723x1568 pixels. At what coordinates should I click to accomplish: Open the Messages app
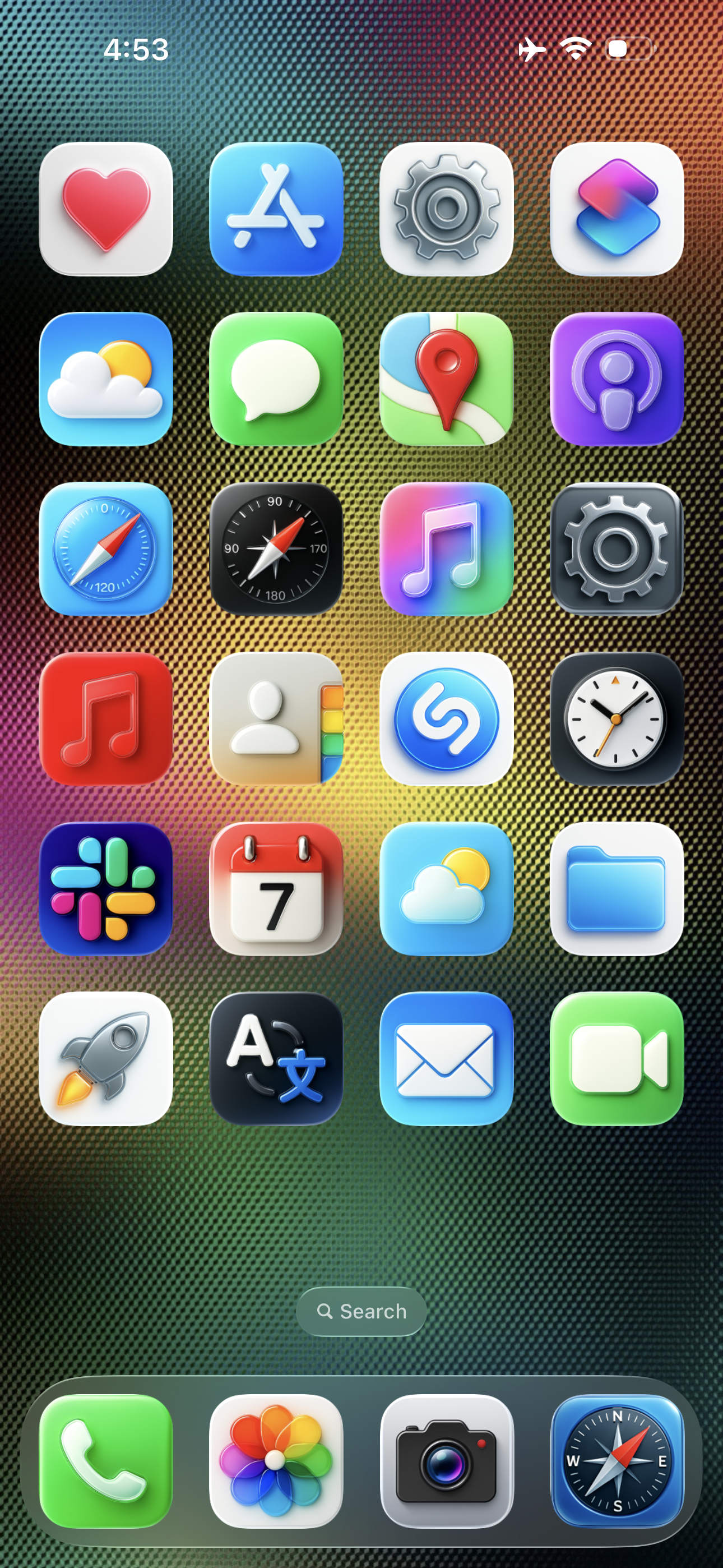[276, 379]
